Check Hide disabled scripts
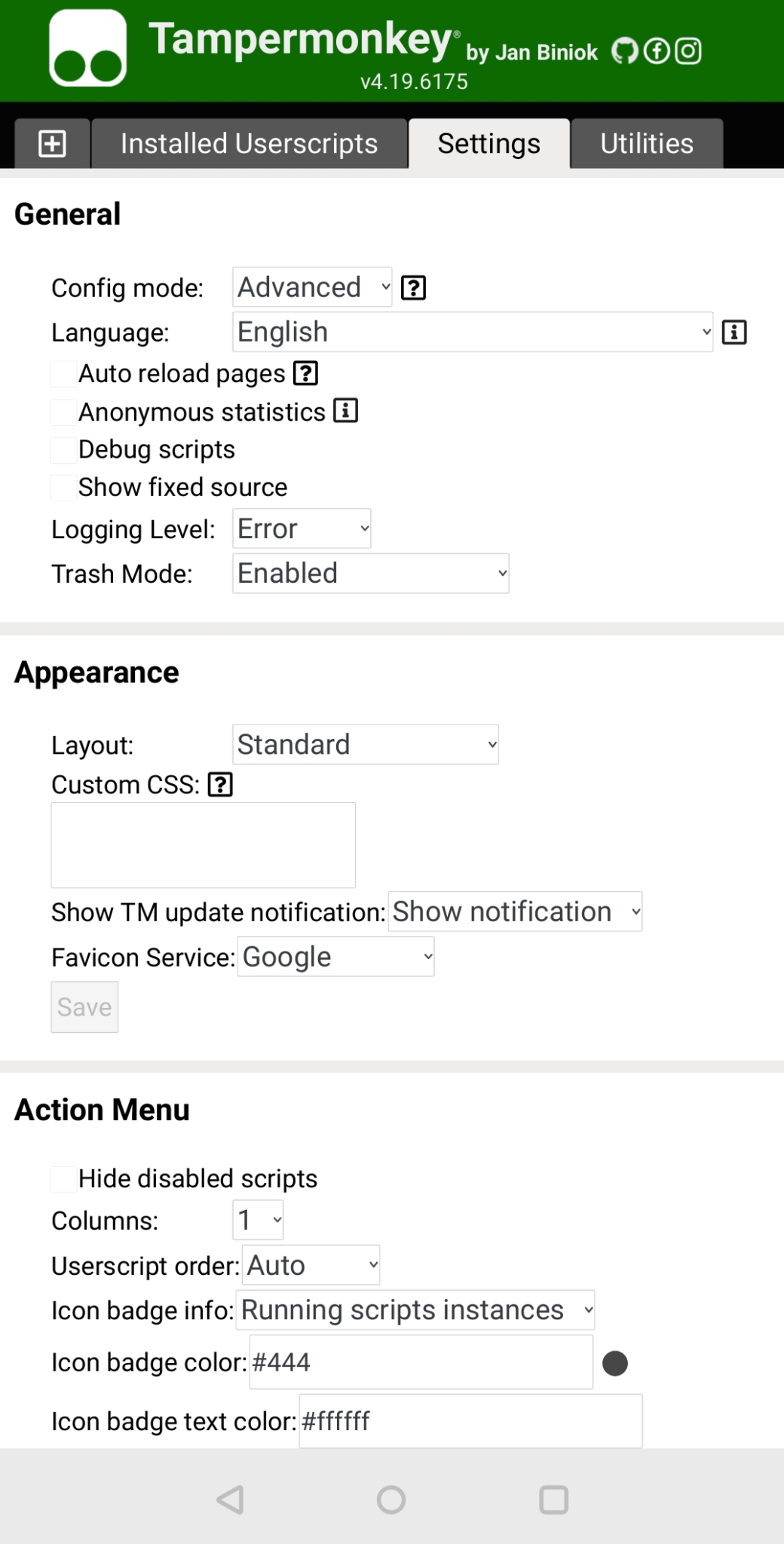Screen dimensions: 784x1544 tap(64, 1179)
